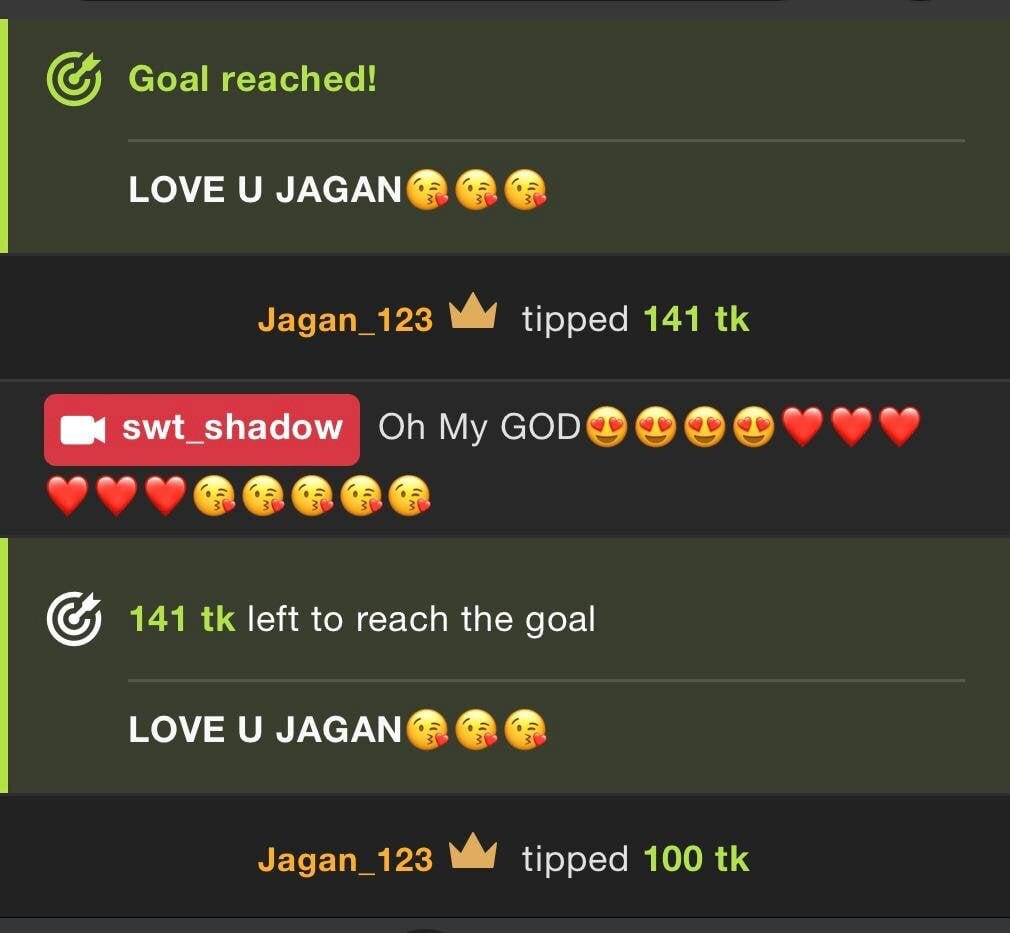Open Jagan_123 profile from 100 tk tip
The height and width of the screenshot is (933, 1010).
pyautogui.click(x=345, y=860)
